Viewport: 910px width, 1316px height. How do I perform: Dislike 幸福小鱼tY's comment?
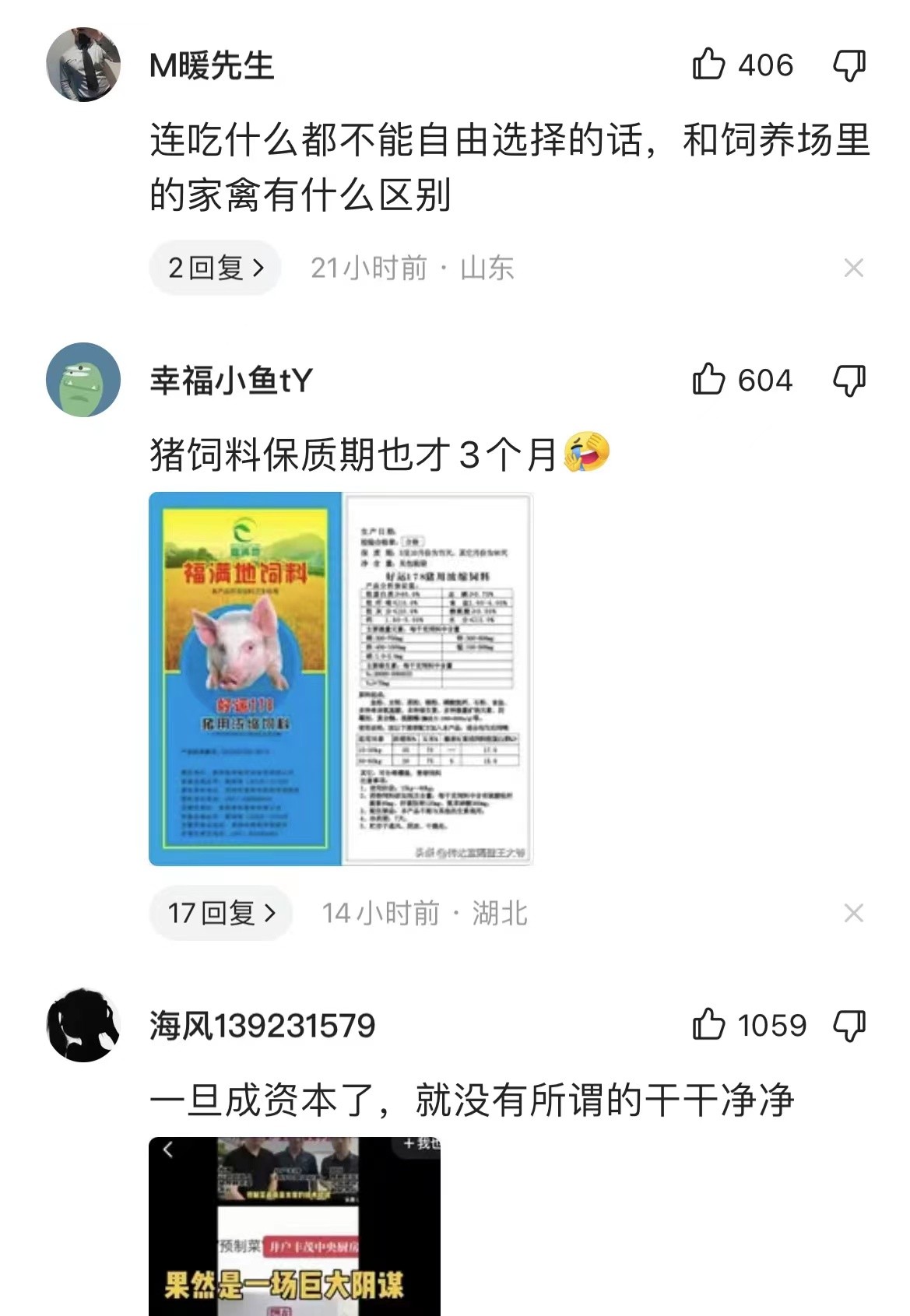pyautogui.click(x=849, y=381)
